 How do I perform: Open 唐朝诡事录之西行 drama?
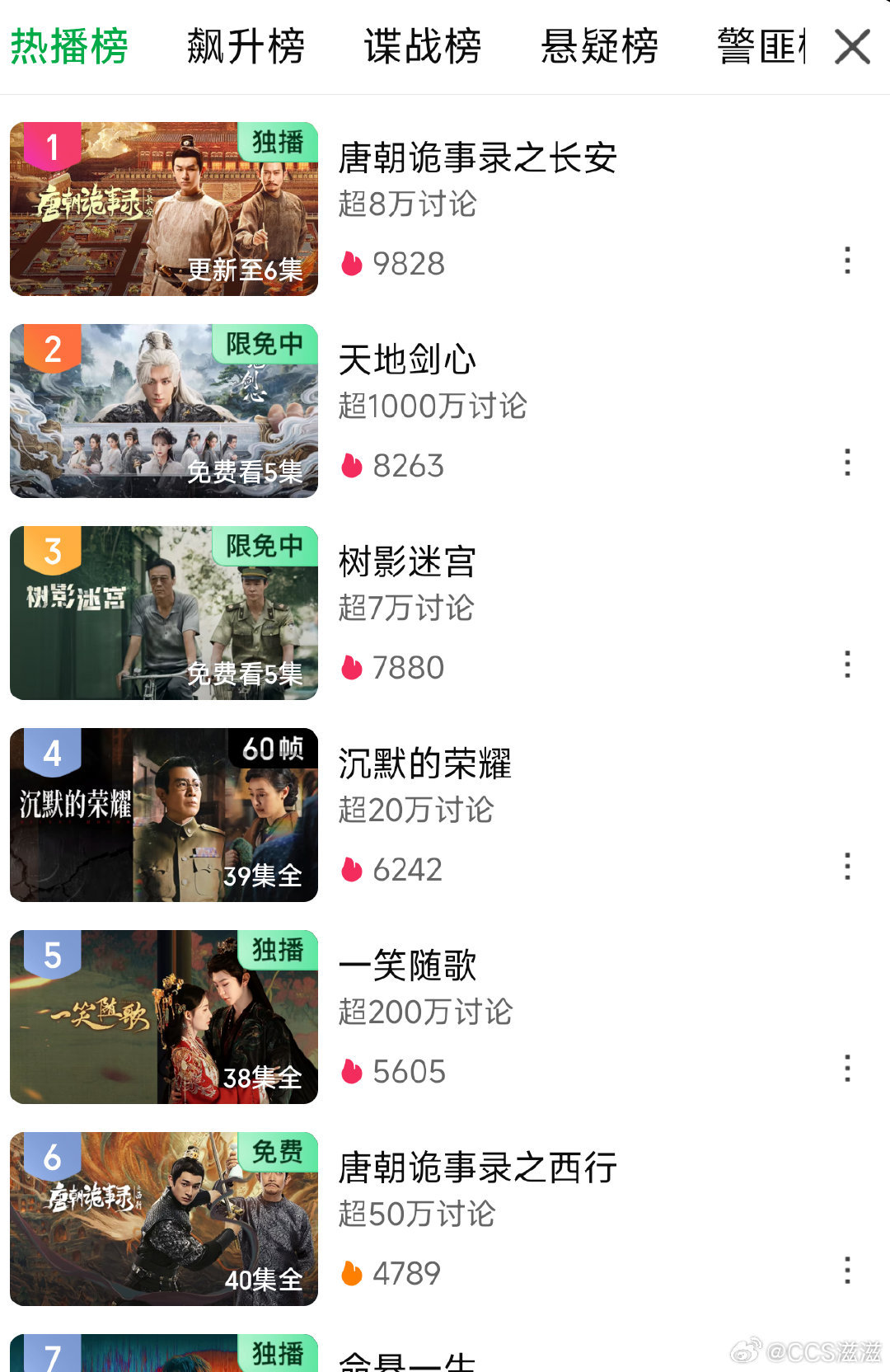[x=477, y=1168]
